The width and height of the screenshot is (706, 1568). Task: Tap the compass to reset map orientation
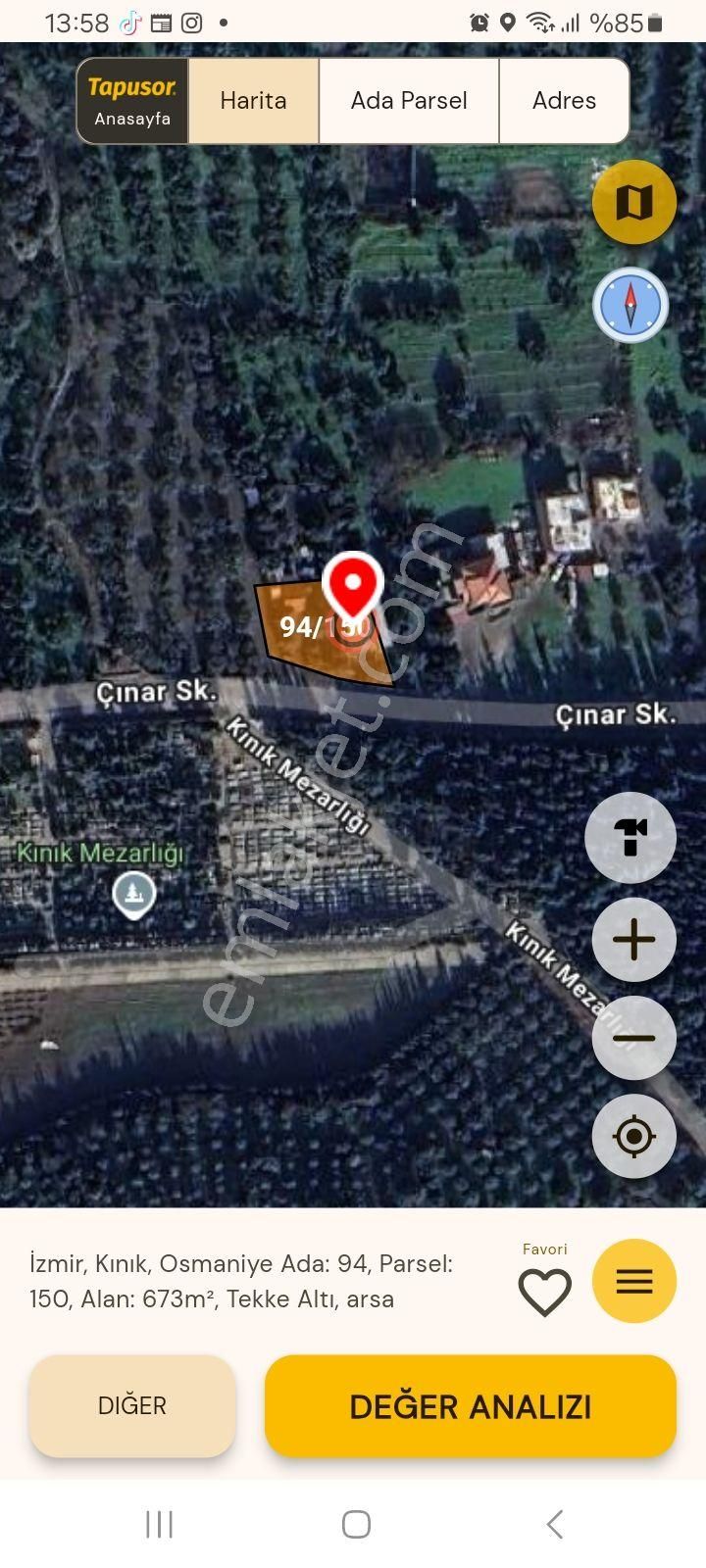point(630,305)
